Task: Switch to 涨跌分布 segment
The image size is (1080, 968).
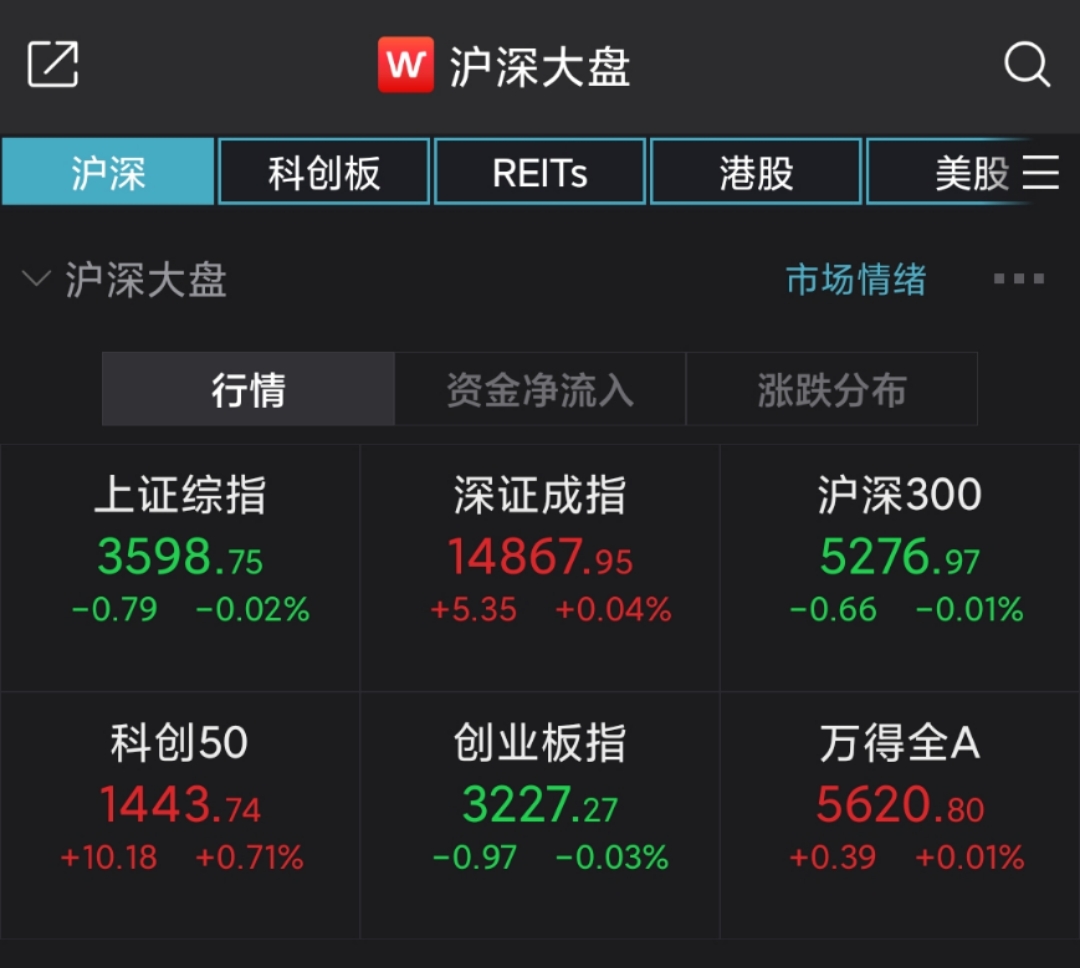Action: click(831, 389)
